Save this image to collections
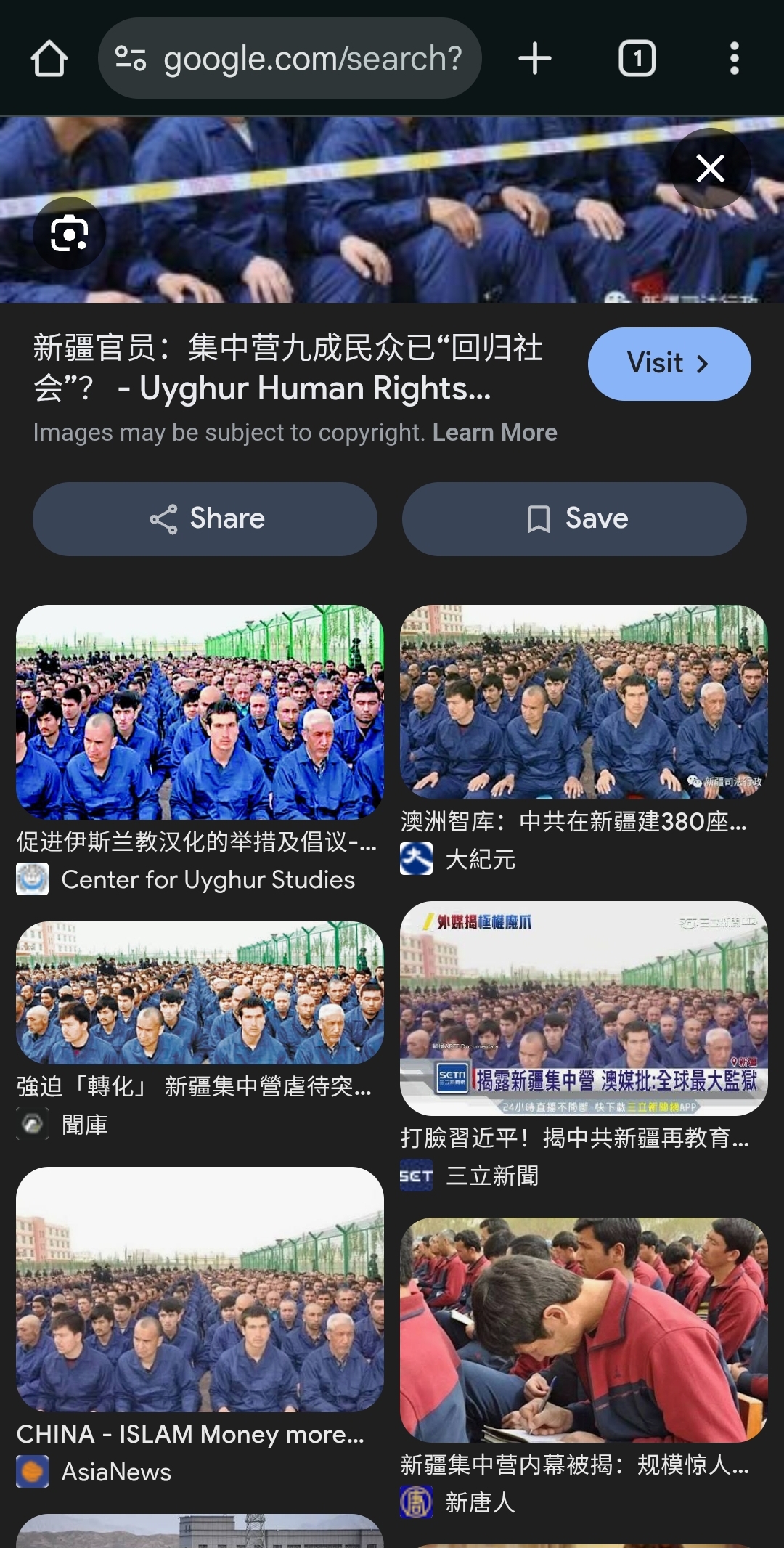 point(574,519)
